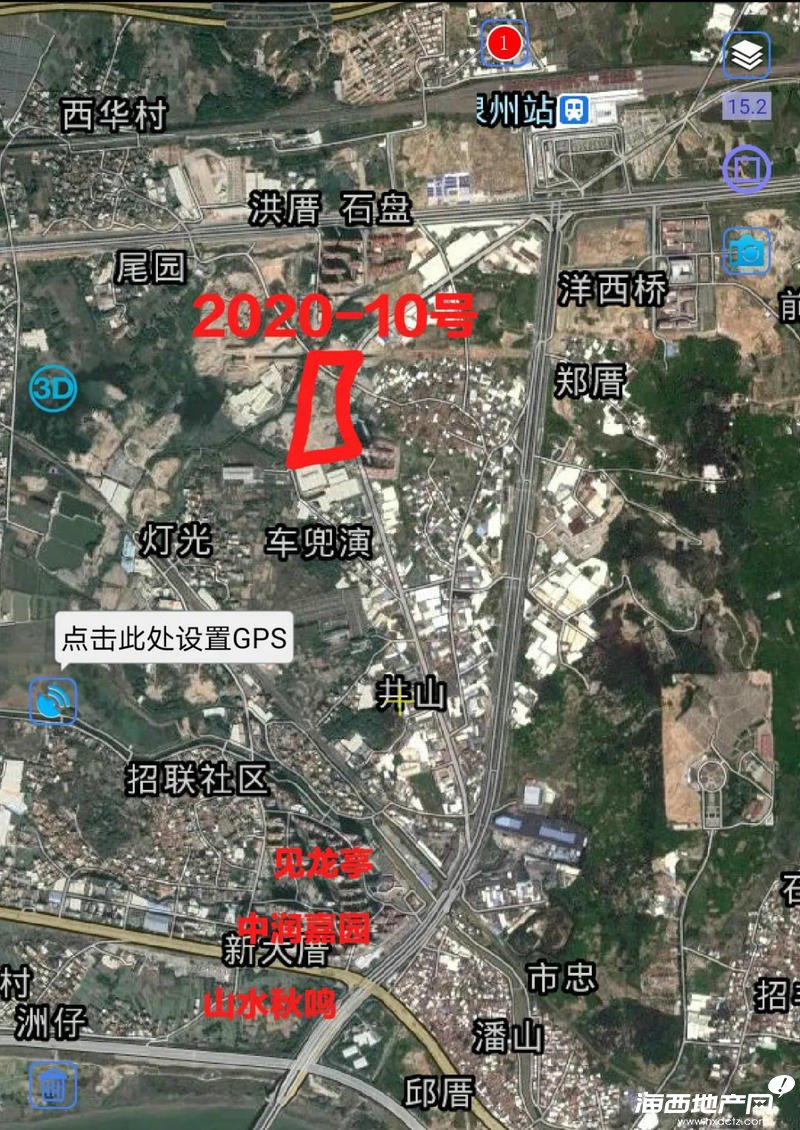Screen dimensions: 800x1130
Task: Switch to 3D map view
Action: point(52,389)
